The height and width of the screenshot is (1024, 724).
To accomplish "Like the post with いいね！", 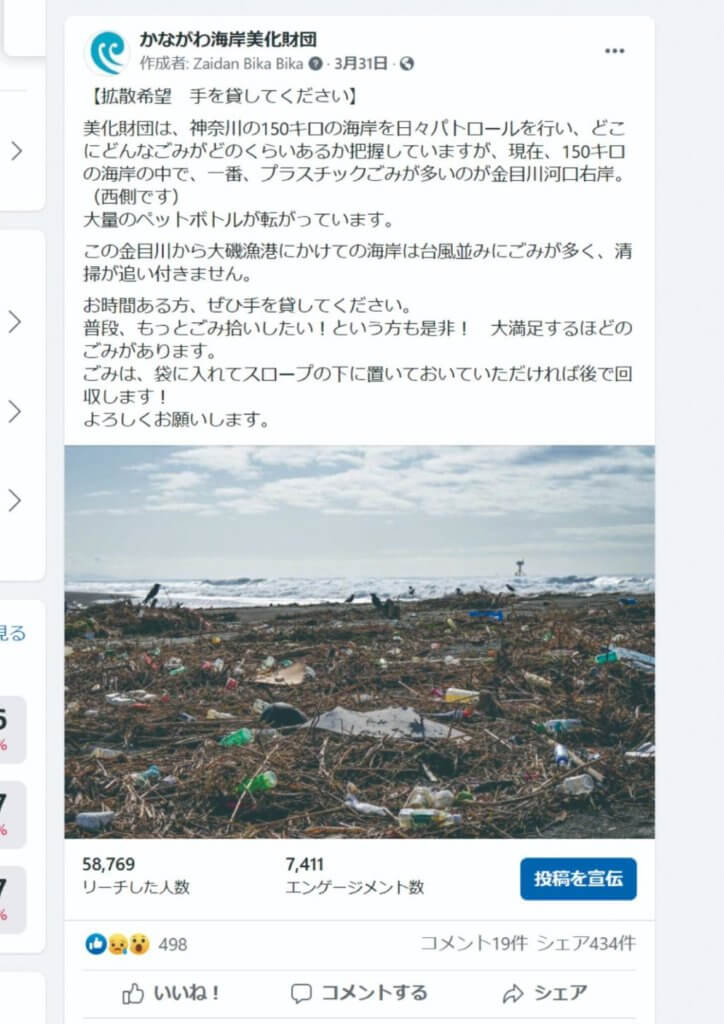I will (x=172, y=993).
